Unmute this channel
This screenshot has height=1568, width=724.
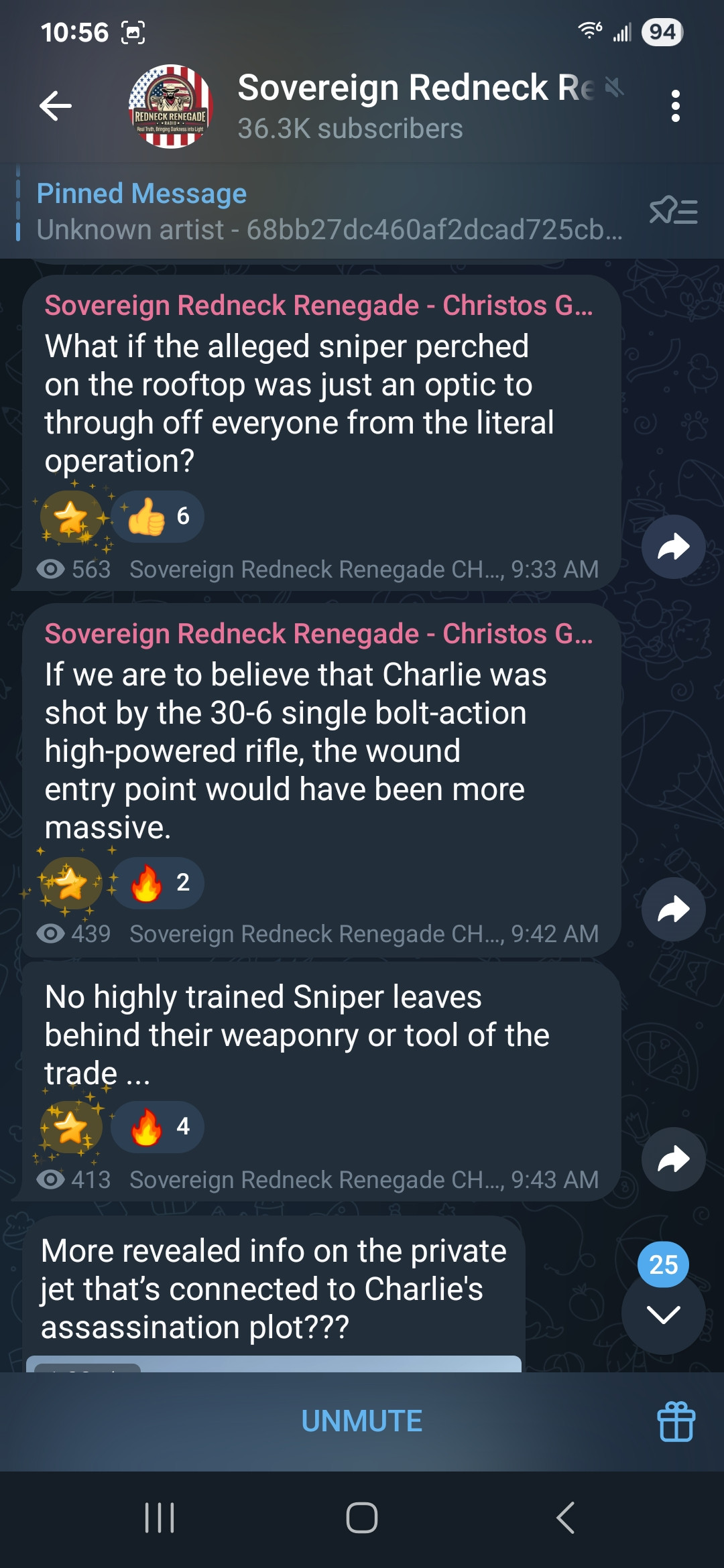pos(362,1421)
